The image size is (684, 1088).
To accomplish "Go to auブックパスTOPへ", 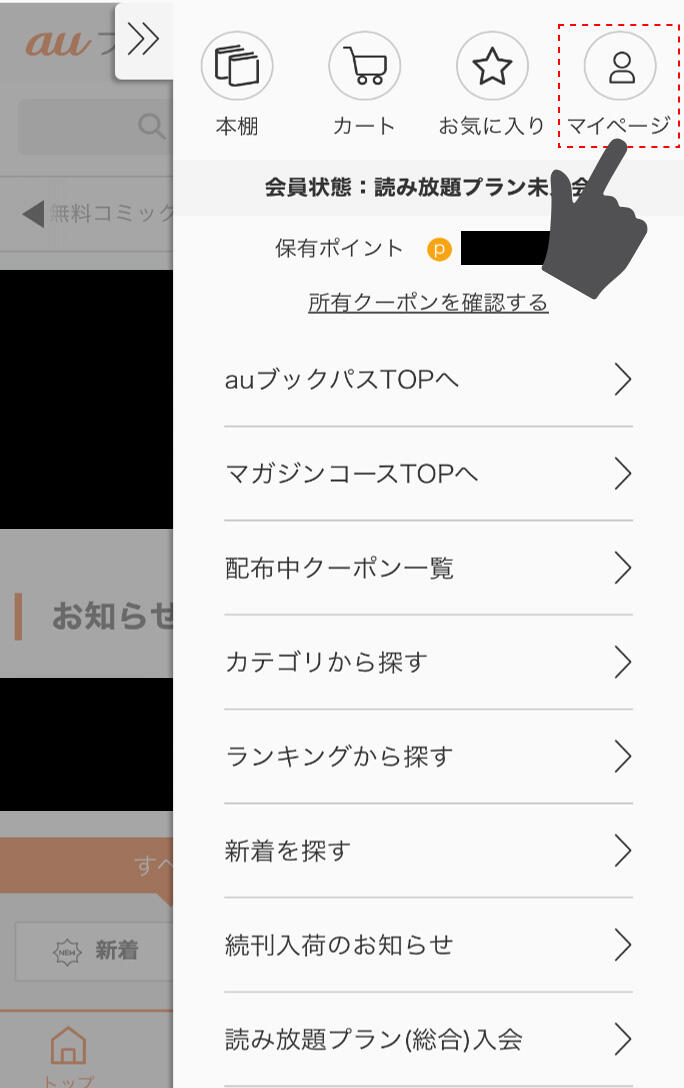I will (x=428, y=380).
